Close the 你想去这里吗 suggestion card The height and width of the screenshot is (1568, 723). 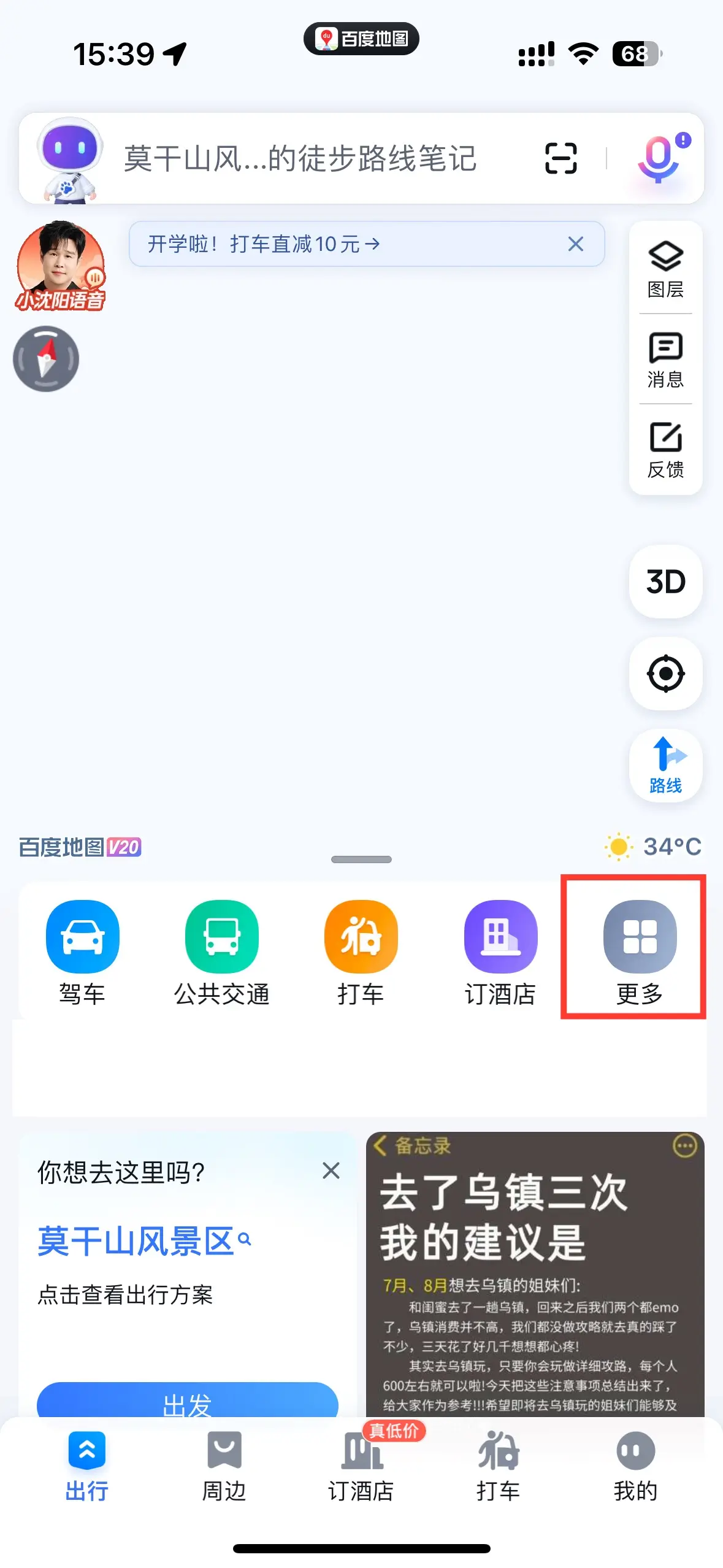331,1170
